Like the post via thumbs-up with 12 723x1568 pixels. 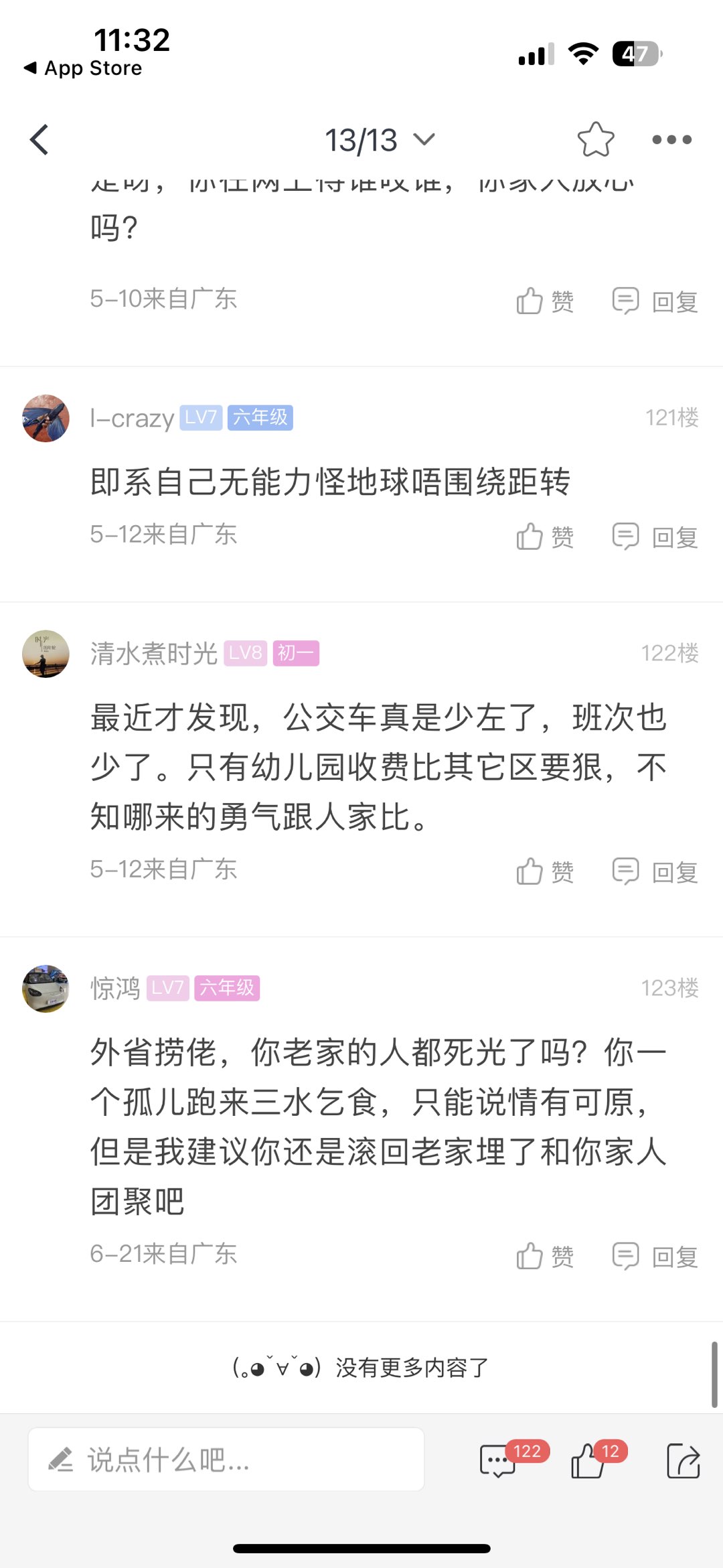point(588,1461)
